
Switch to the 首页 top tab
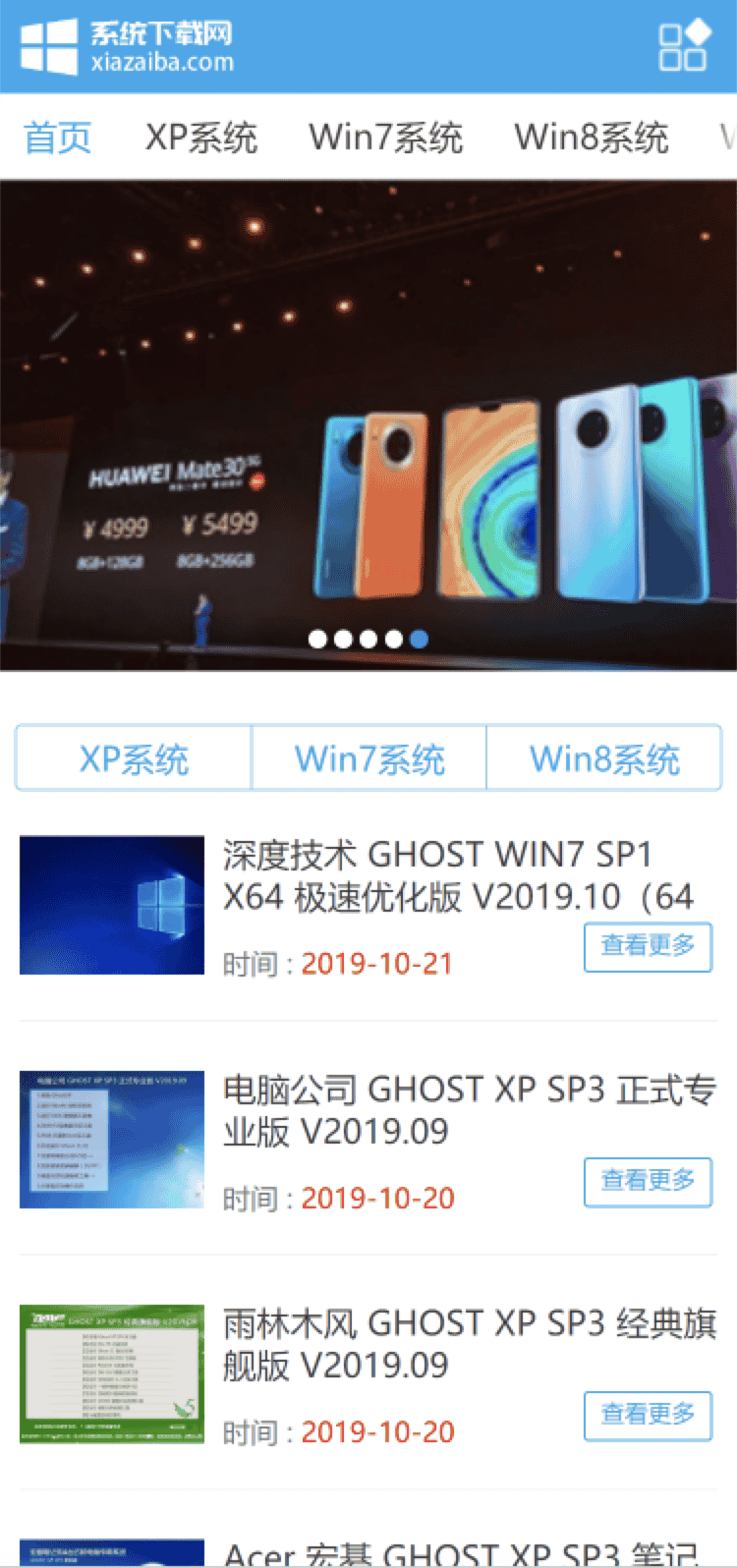pos(58,138)
